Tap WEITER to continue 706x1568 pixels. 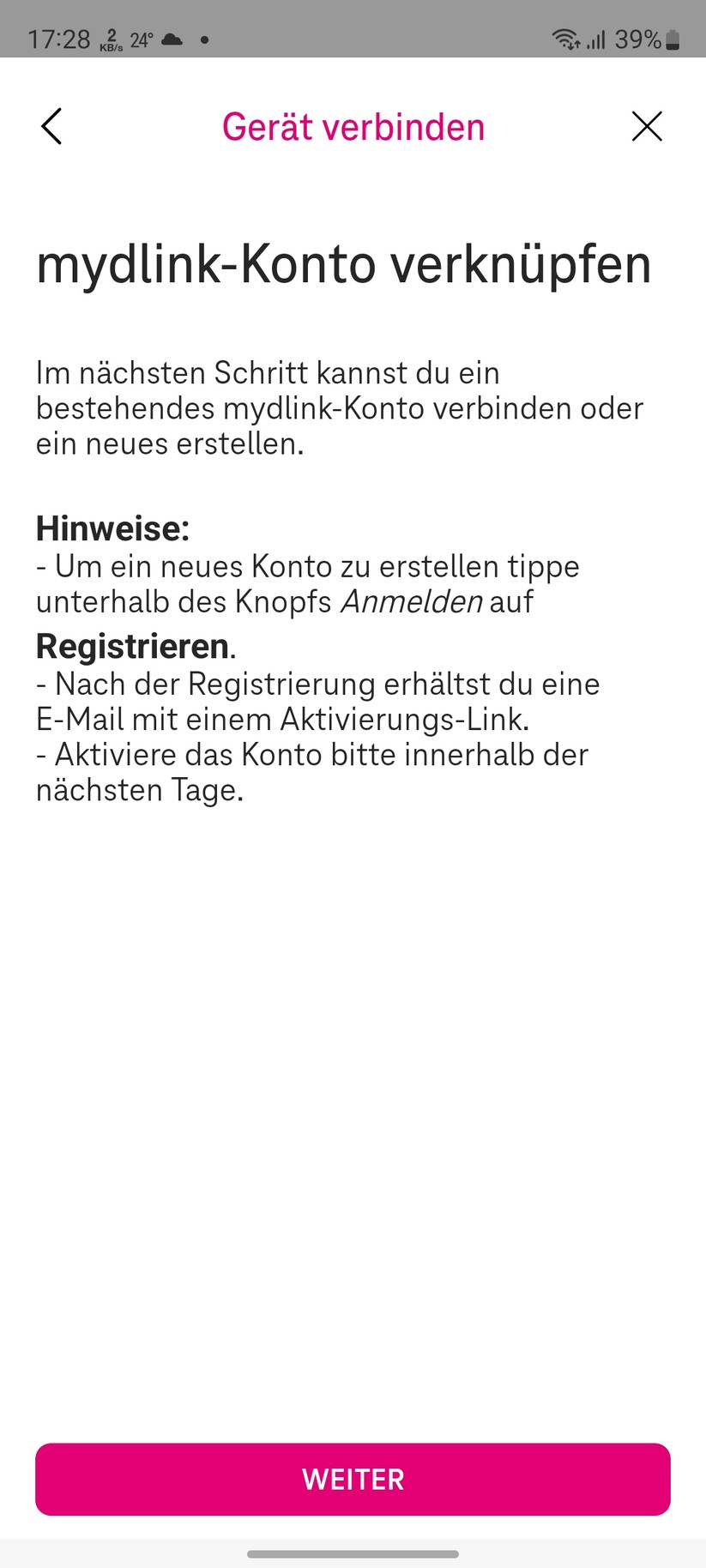[353, 1479]
